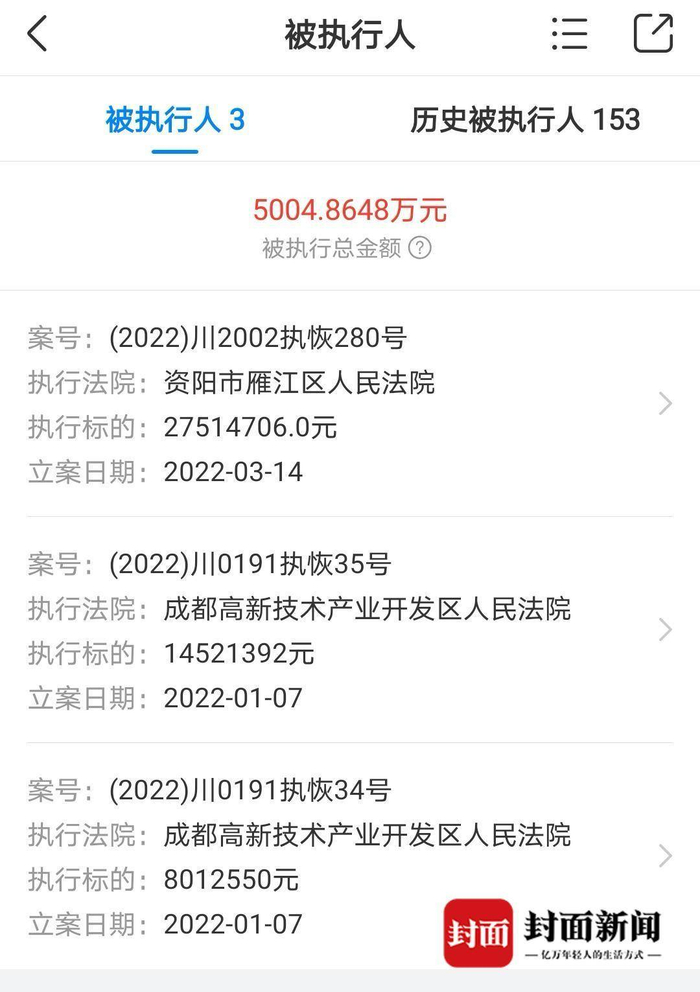The image size is (700, 992).
Task: Switch to the 历史被执行人 153 tab
Action: pyautogui.click(x=524, y=121)
